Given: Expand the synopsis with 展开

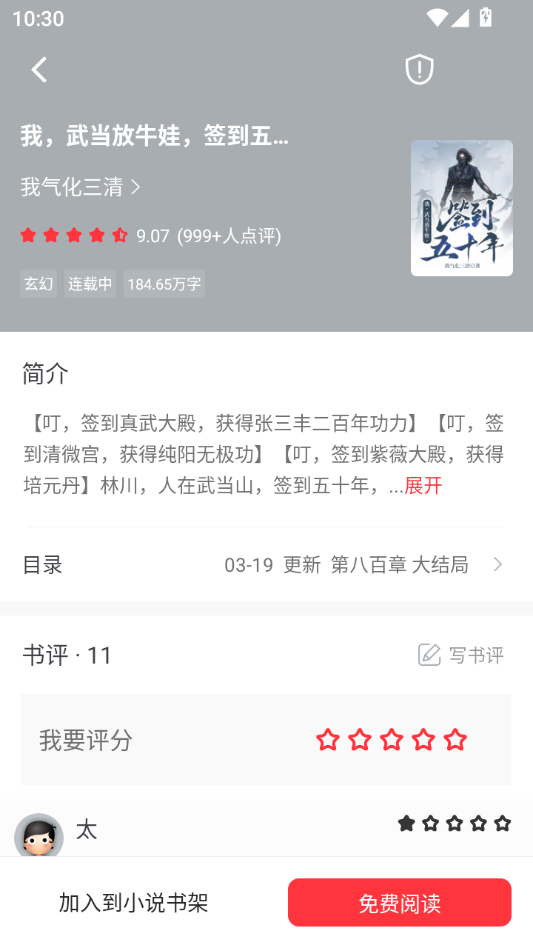Looking at the screenshot, I should 423,485.
